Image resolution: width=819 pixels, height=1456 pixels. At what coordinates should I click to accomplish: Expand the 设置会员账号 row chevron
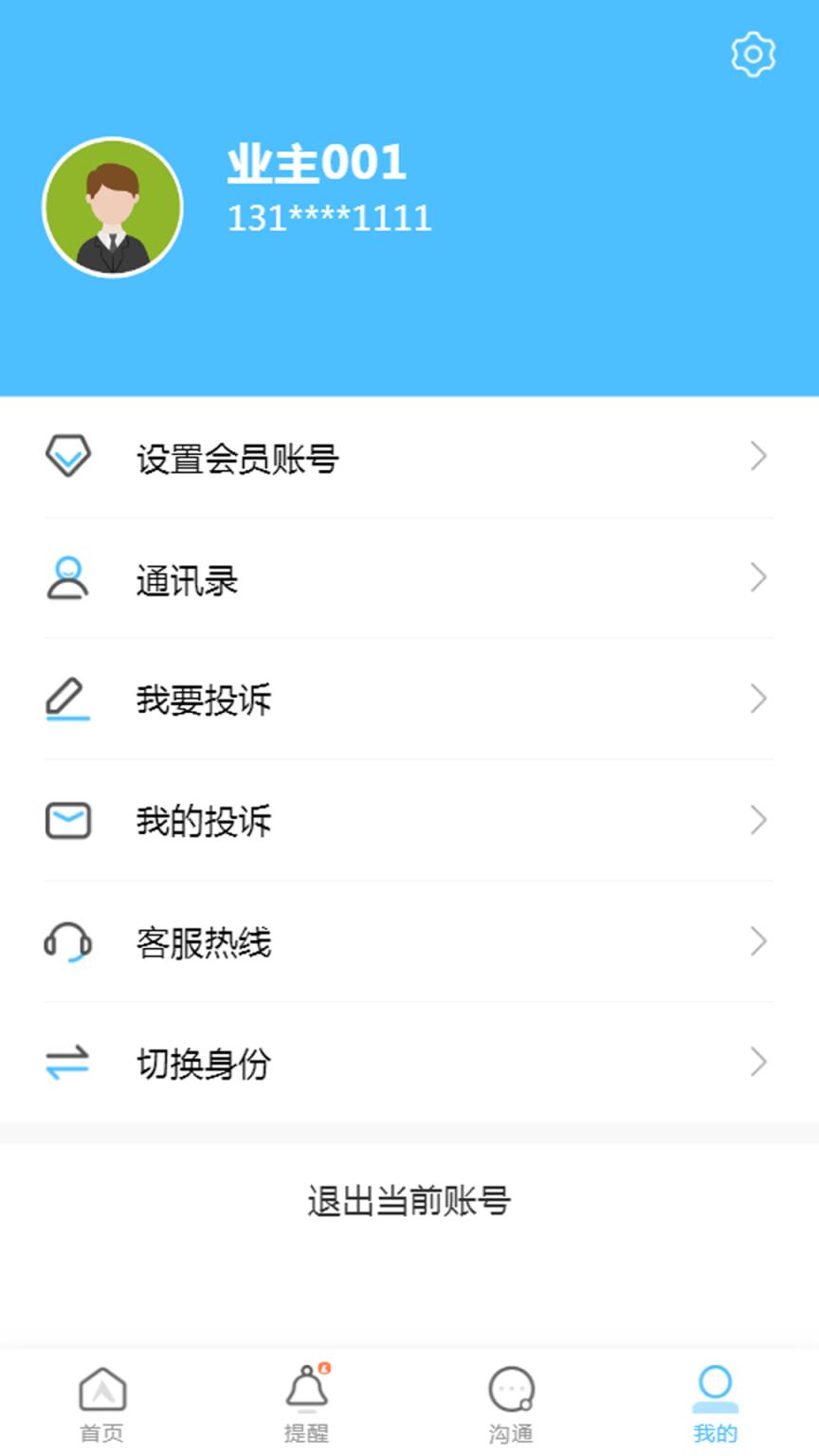click(x=757, y=458)
